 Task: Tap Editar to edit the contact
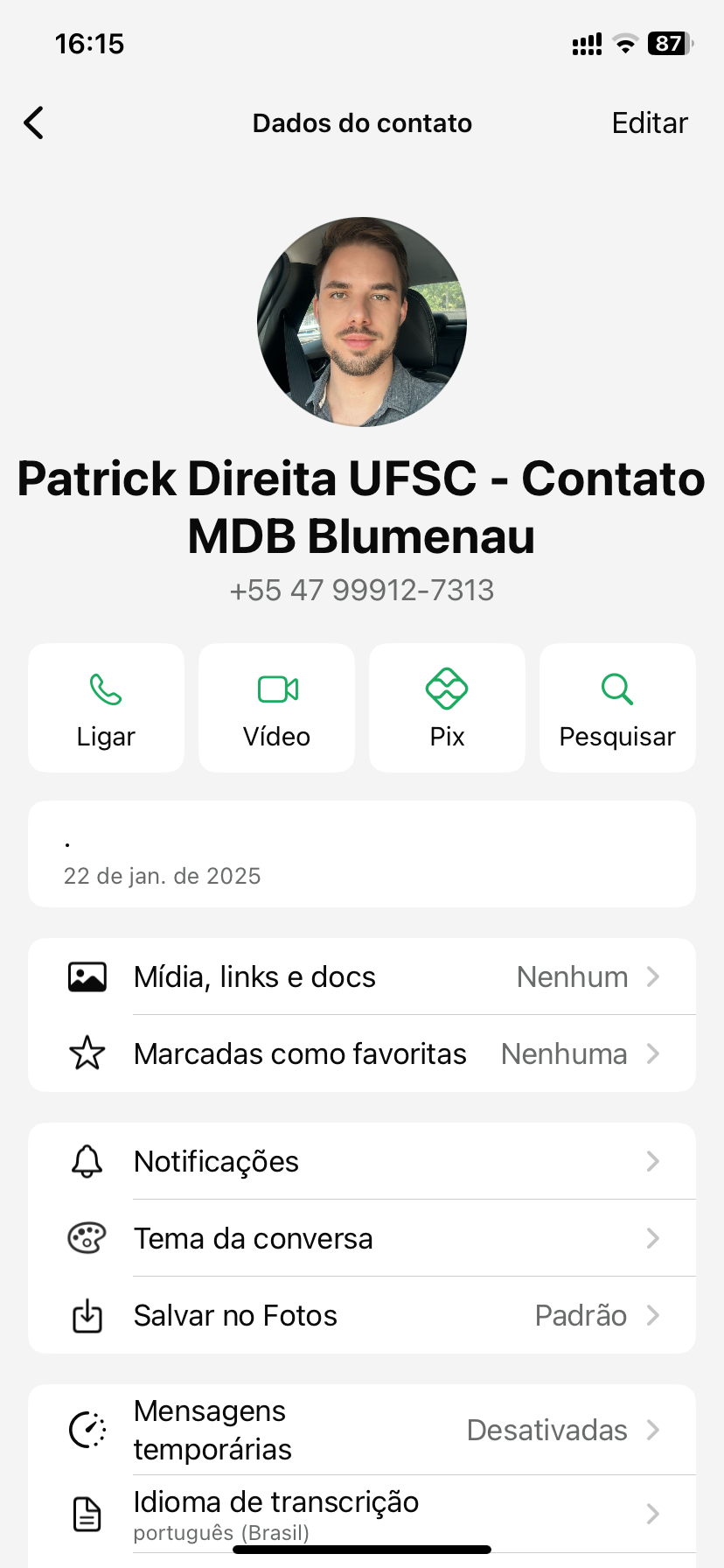point(649,123)
